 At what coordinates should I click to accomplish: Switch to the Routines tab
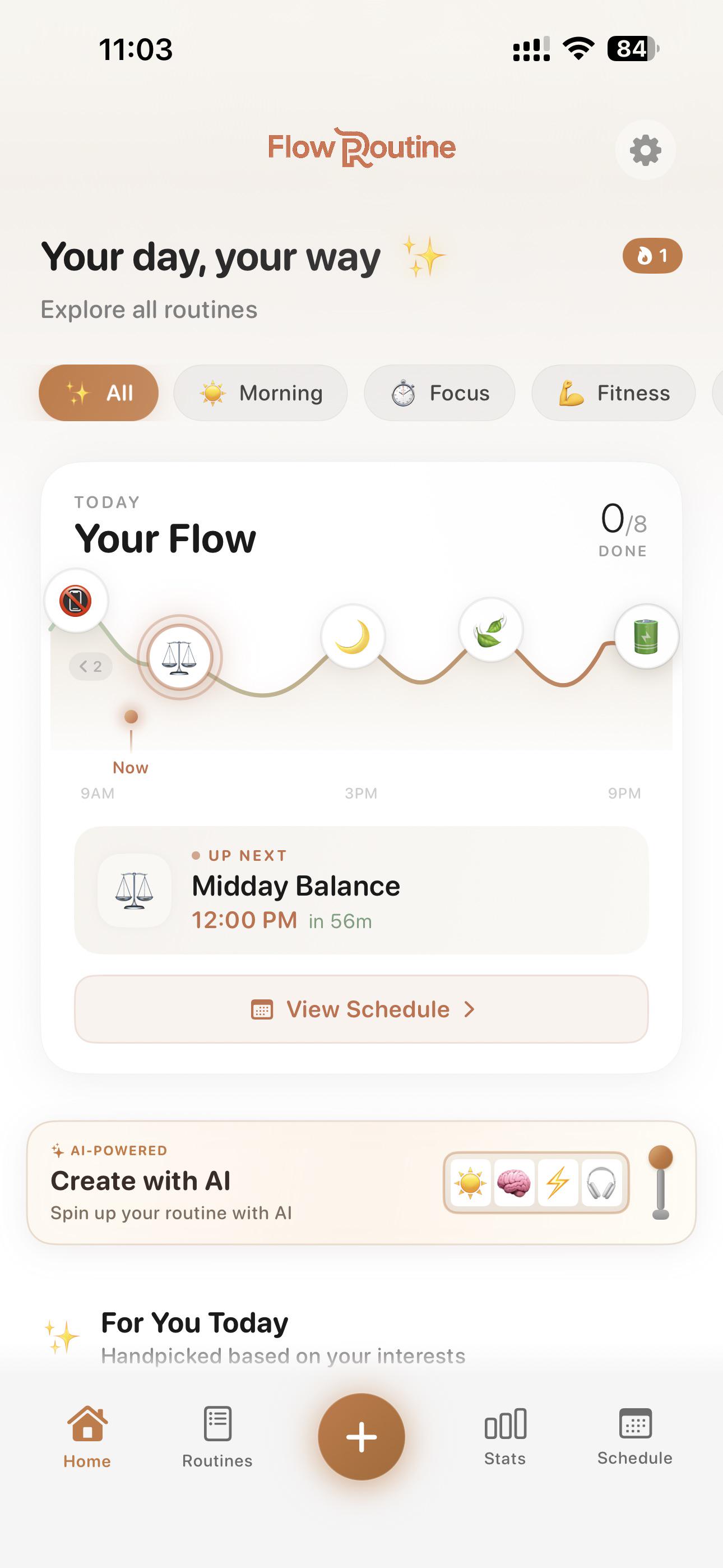point(217,1437)
